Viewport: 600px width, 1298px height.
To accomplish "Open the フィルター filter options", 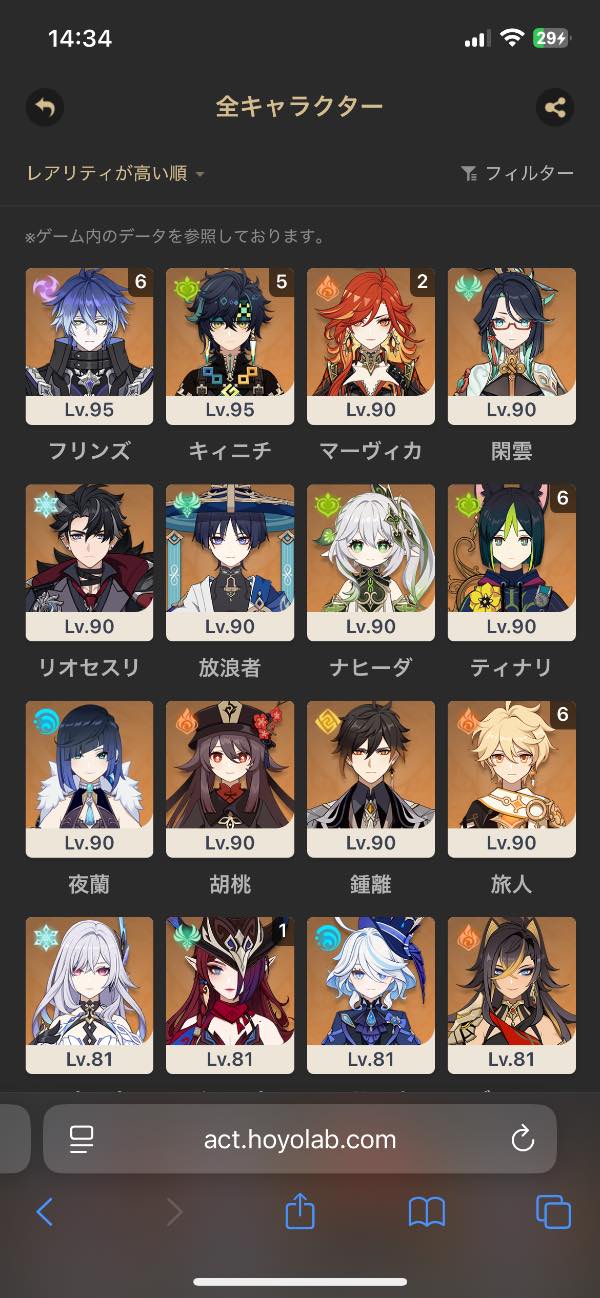I will (517, 174).
